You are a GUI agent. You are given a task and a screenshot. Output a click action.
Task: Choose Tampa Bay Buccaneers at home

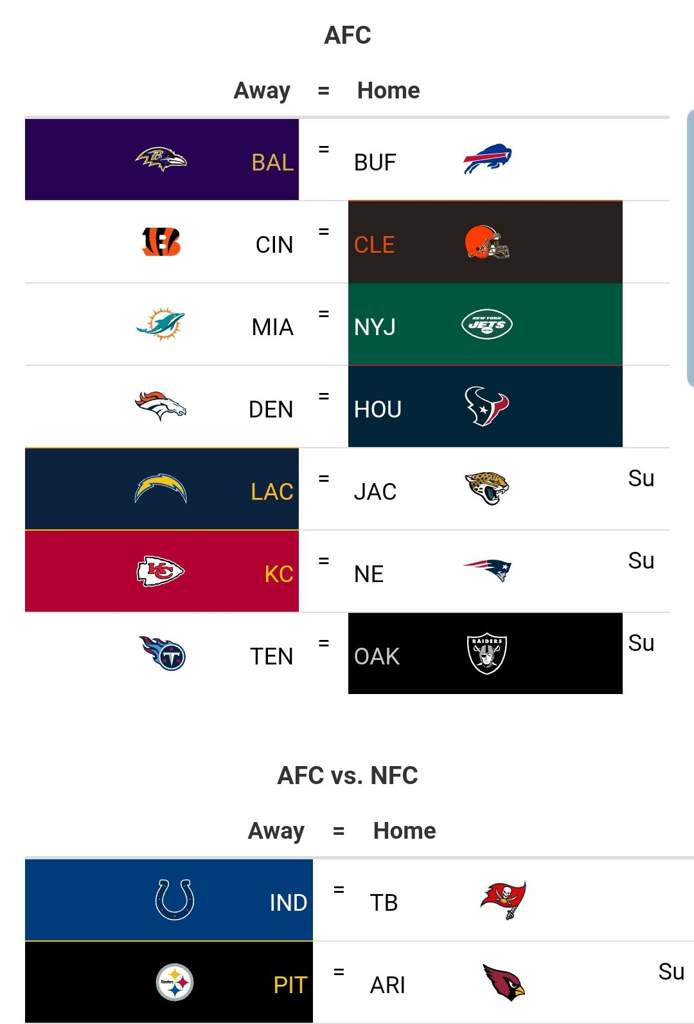tap(500, 900)
